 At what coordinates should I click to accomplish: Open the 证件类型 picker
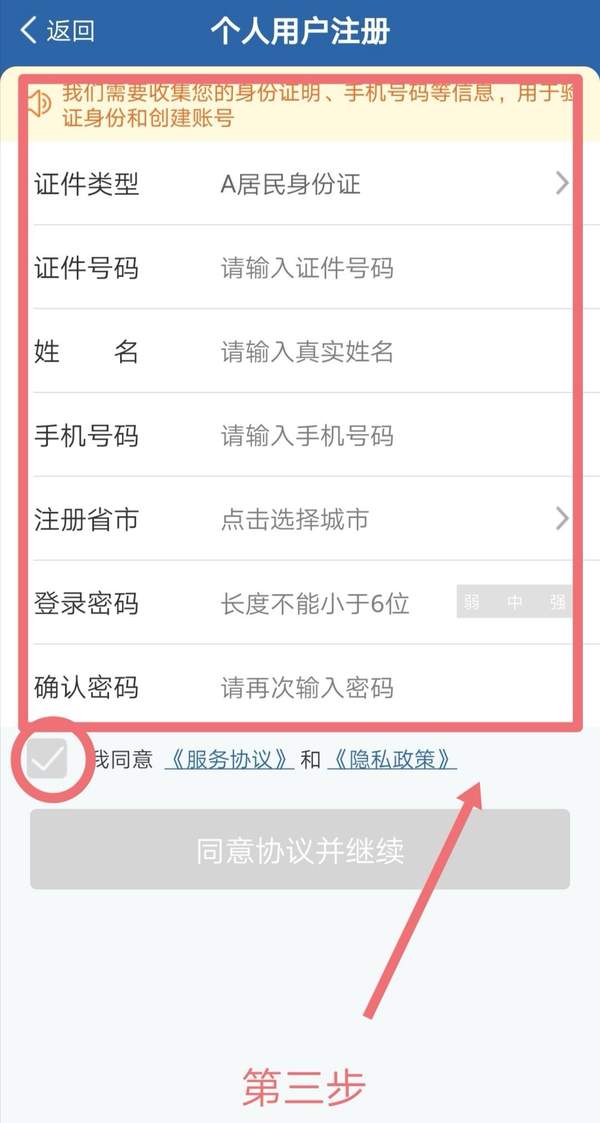pos(390,184)
